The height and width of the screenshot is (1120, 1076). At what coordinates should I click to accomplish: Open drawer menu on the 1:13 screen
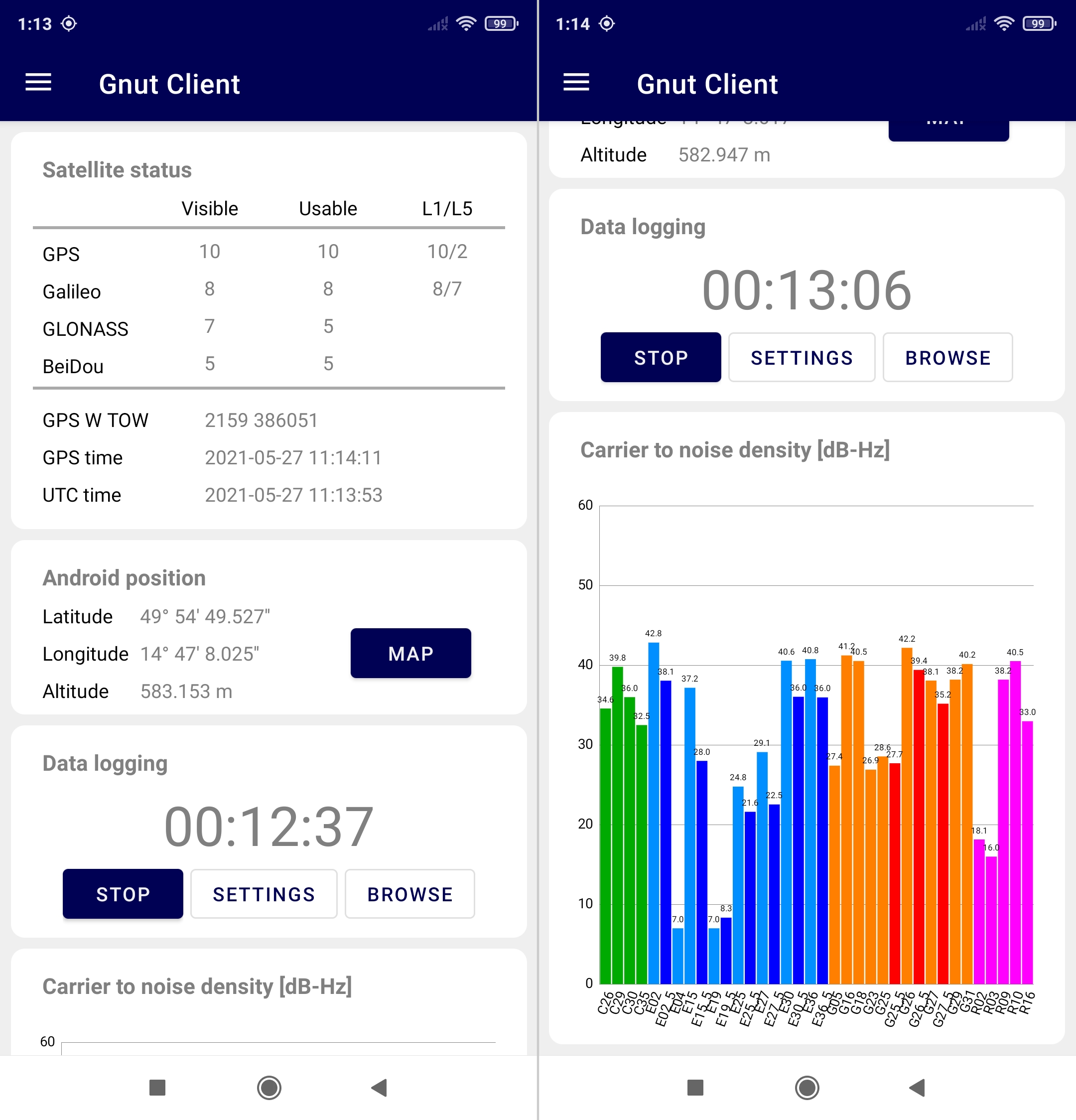pyautogui.click(x=38, y=83)
